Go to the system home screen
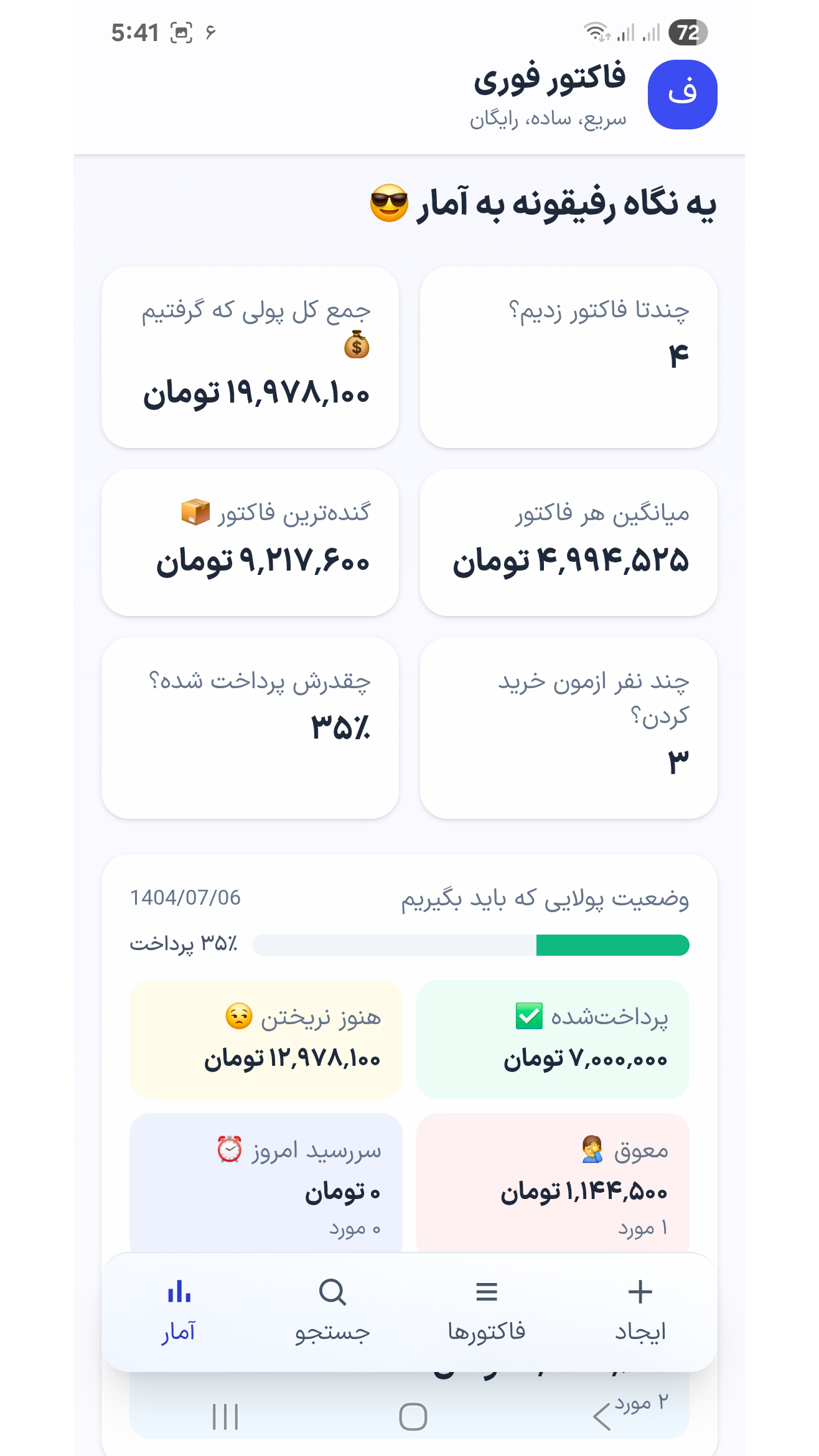Image resolution: width=819 pixels, height=1456 pixels. click(413, 1417)
